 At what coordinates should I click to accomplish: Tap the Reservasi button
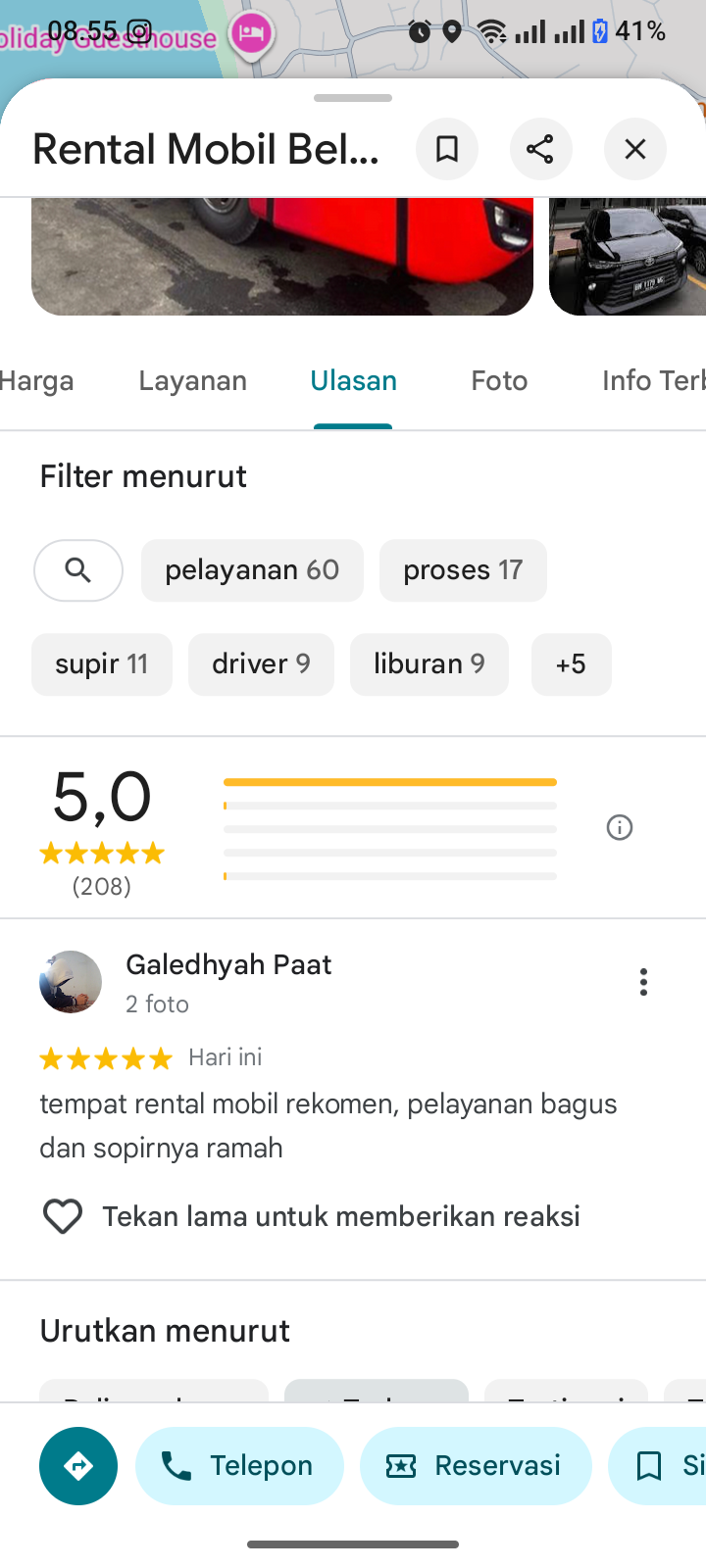point(476,1466)
